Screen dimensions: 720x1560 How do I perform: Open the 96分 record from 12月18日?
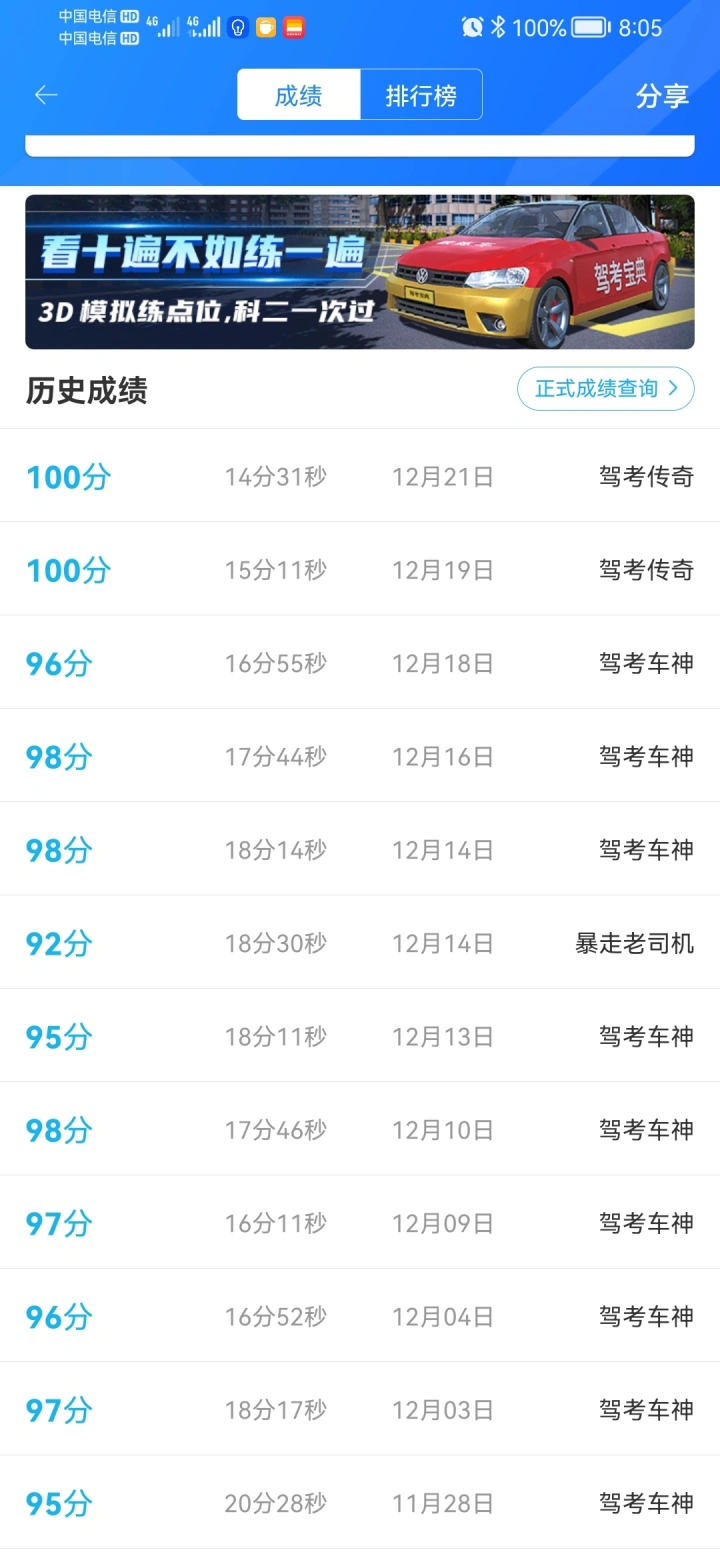coord(360,663)
